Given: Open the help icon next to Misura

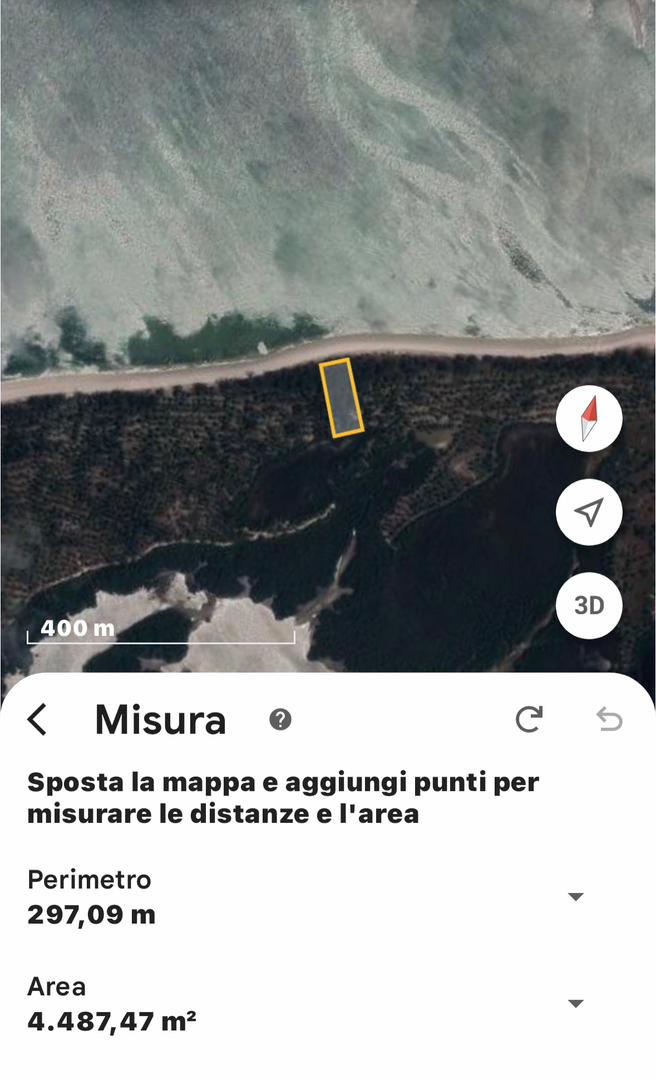Looking at the screenshot, I should pos(281,719).
